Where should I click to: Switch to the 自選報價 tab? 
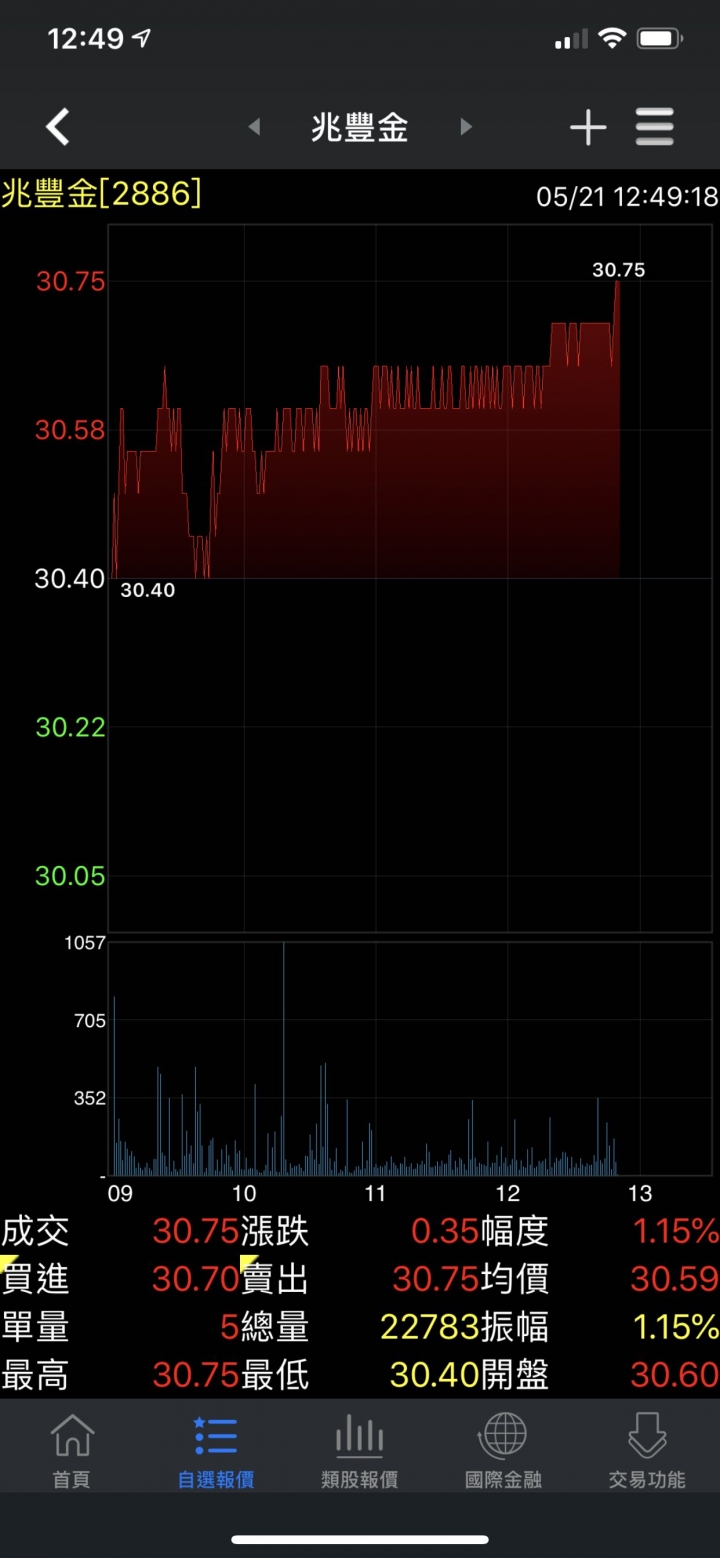(x=216, y=1451)
